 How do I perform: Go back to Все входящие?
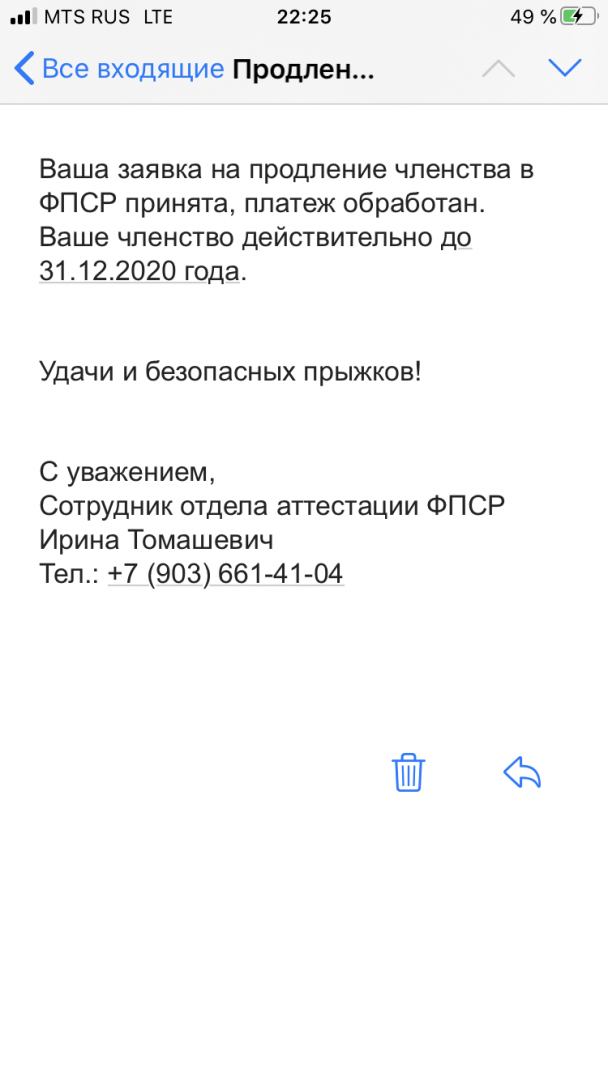coord(119,70)
